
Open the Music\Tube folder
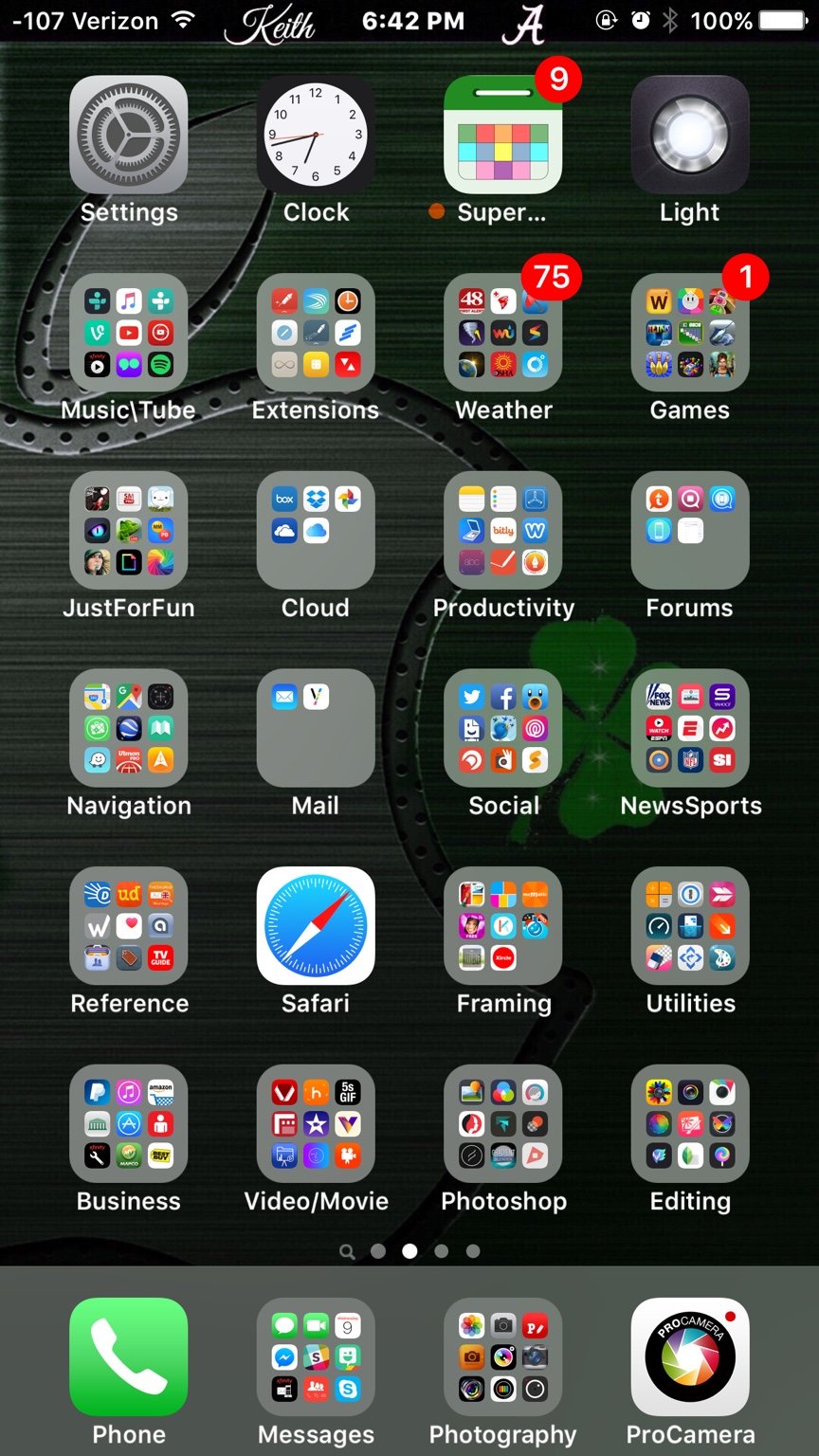pos(128,333)
